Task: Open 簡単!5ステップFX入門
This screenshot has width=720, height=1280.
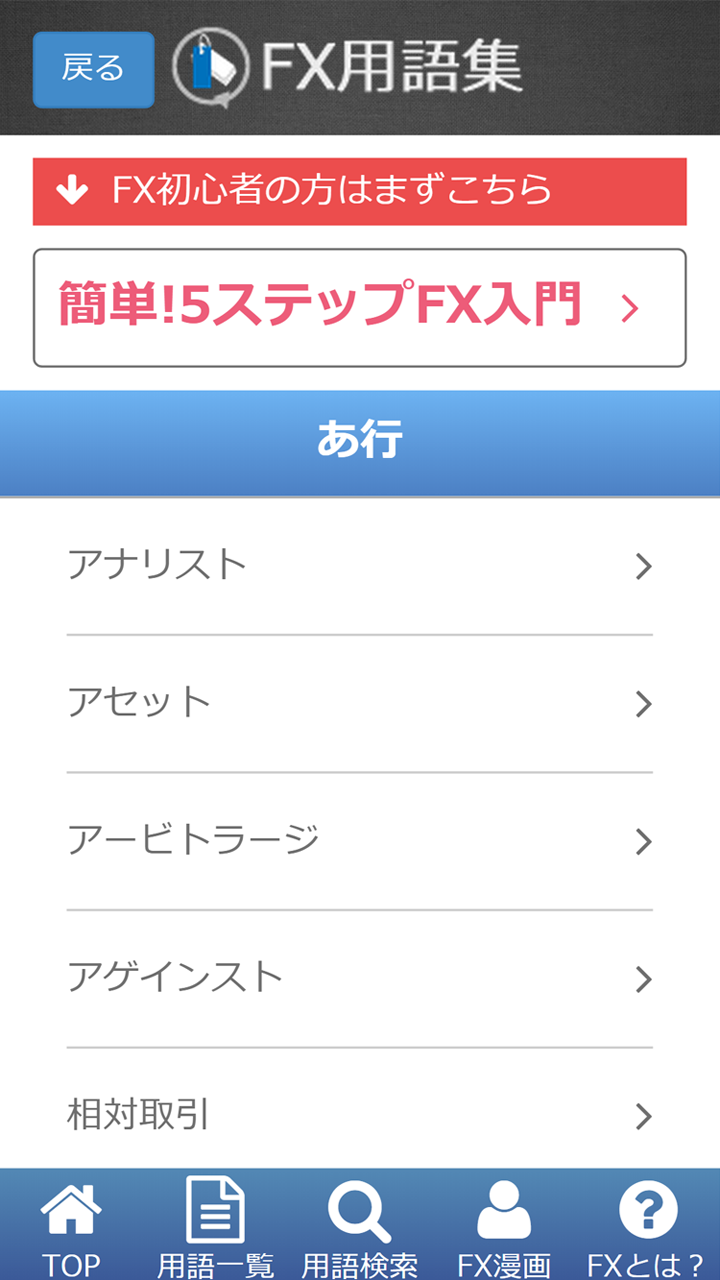Action: click(360, 303)
